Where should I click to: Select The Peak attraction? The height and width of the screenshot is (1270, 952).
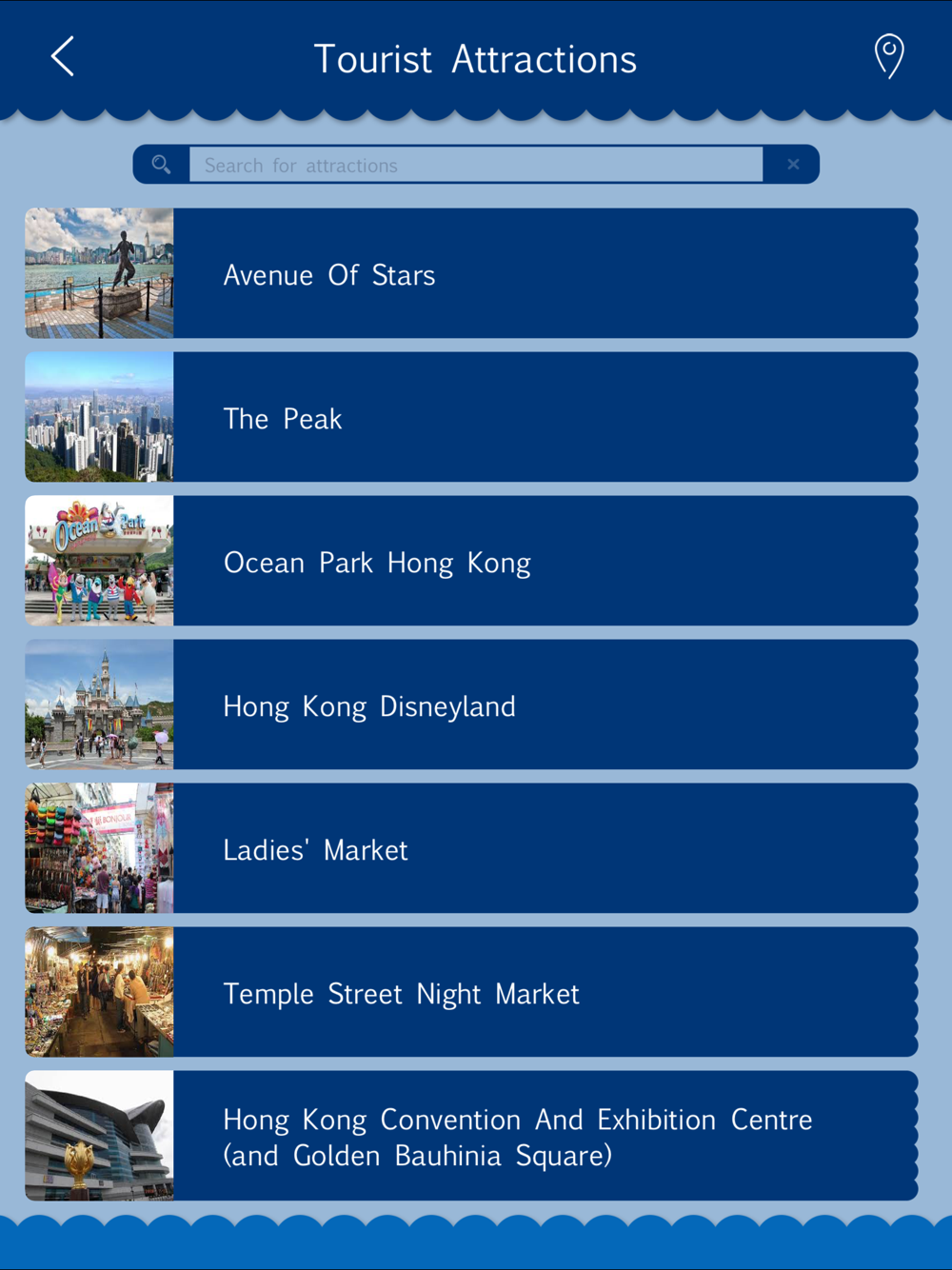(x=471, y=417)
